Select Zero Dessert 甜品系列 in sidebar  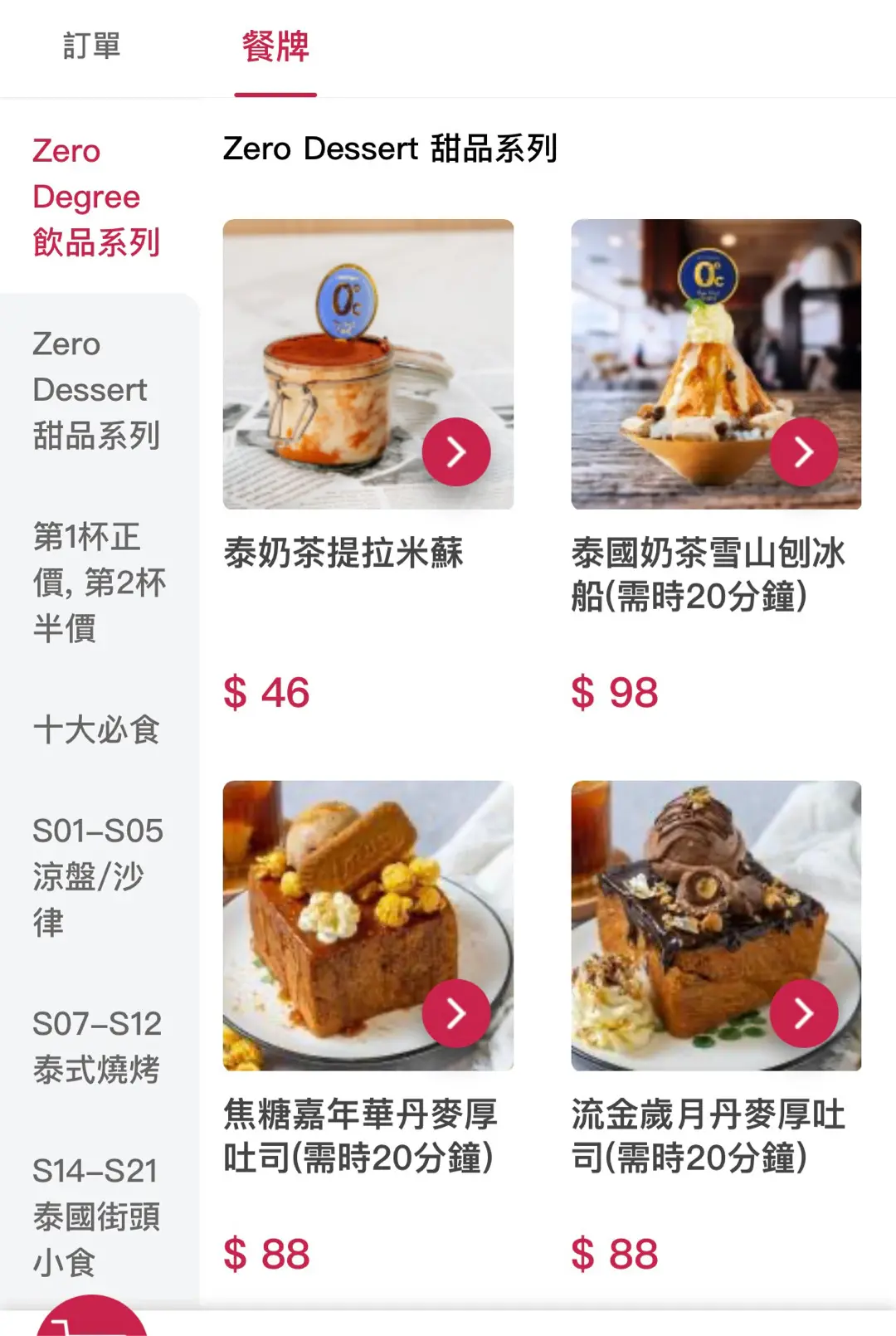tap(96, 389)
